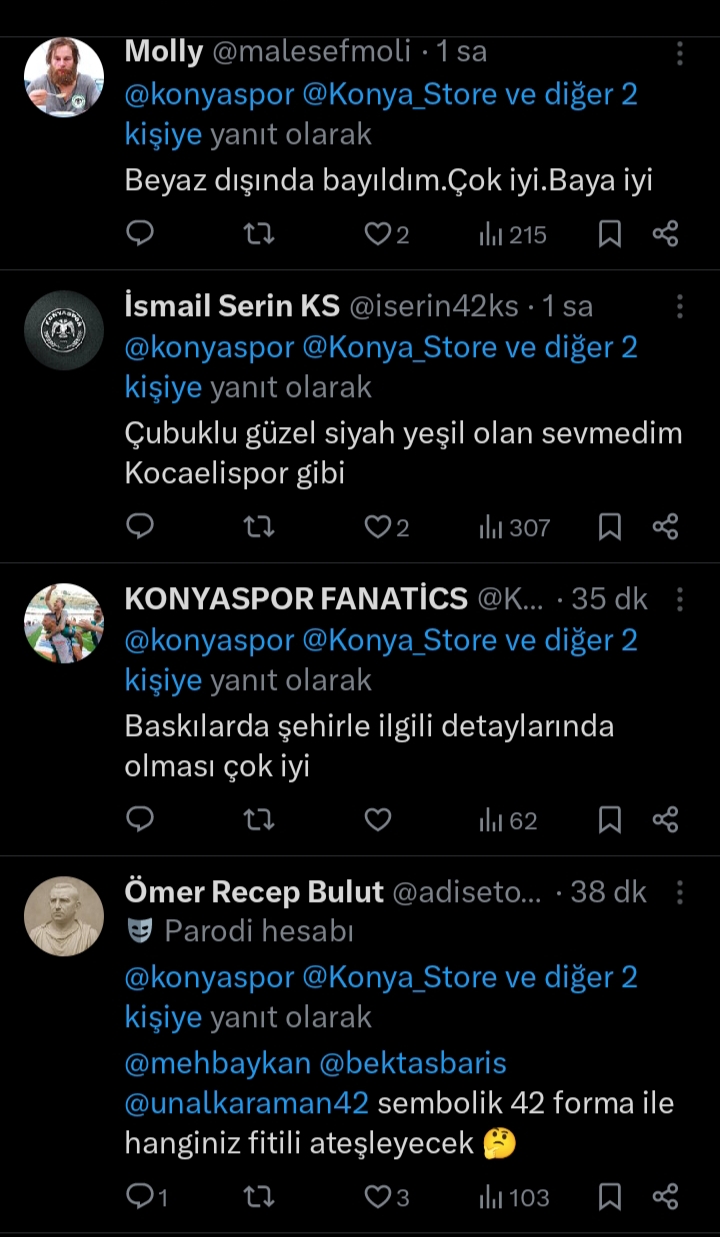720x1237 pixels.
Task: Reply to İsmail Serin KS's post
Action: 141,526
